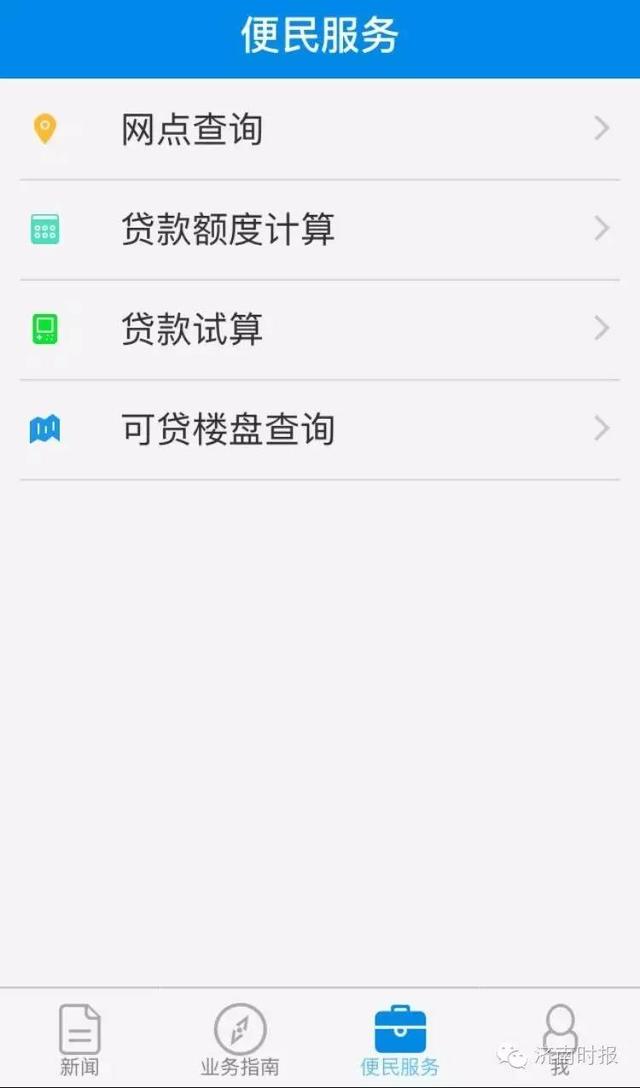Open 网点查询 branch lookup
The image size is (640, 1088).
coord(320,130)
